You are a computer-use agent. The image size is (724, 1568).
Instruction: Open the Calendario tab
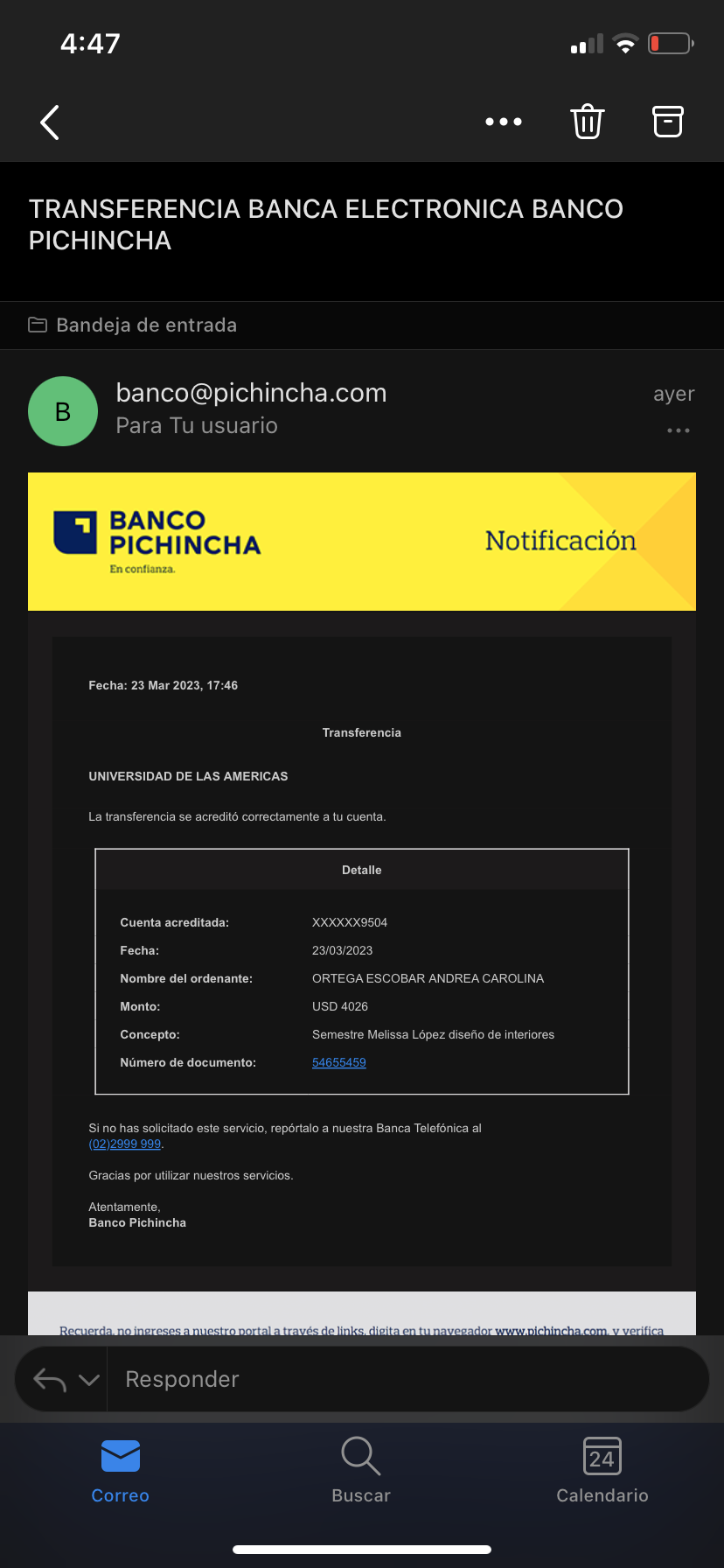click(x=602, y=1472)
